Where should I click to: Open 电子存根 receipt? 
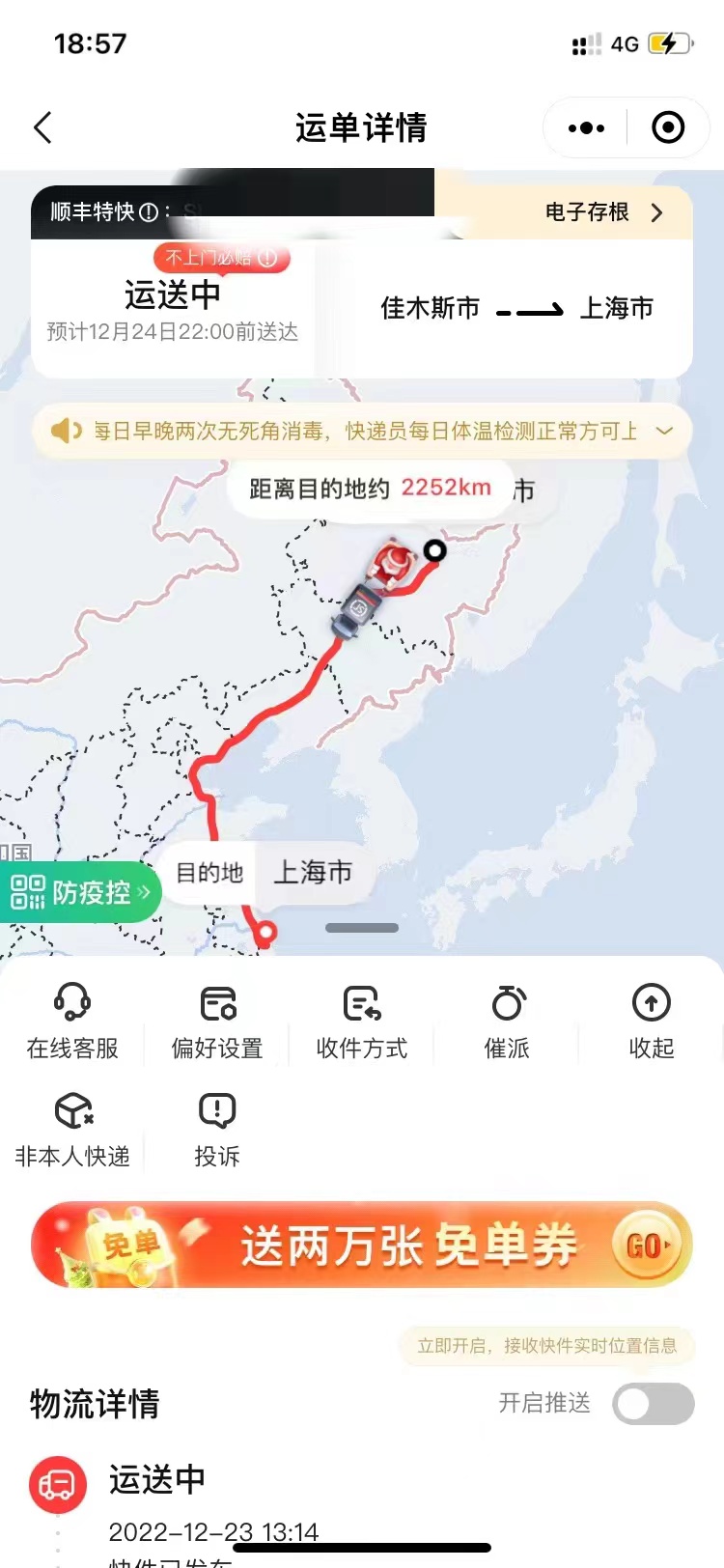[603, 212]
